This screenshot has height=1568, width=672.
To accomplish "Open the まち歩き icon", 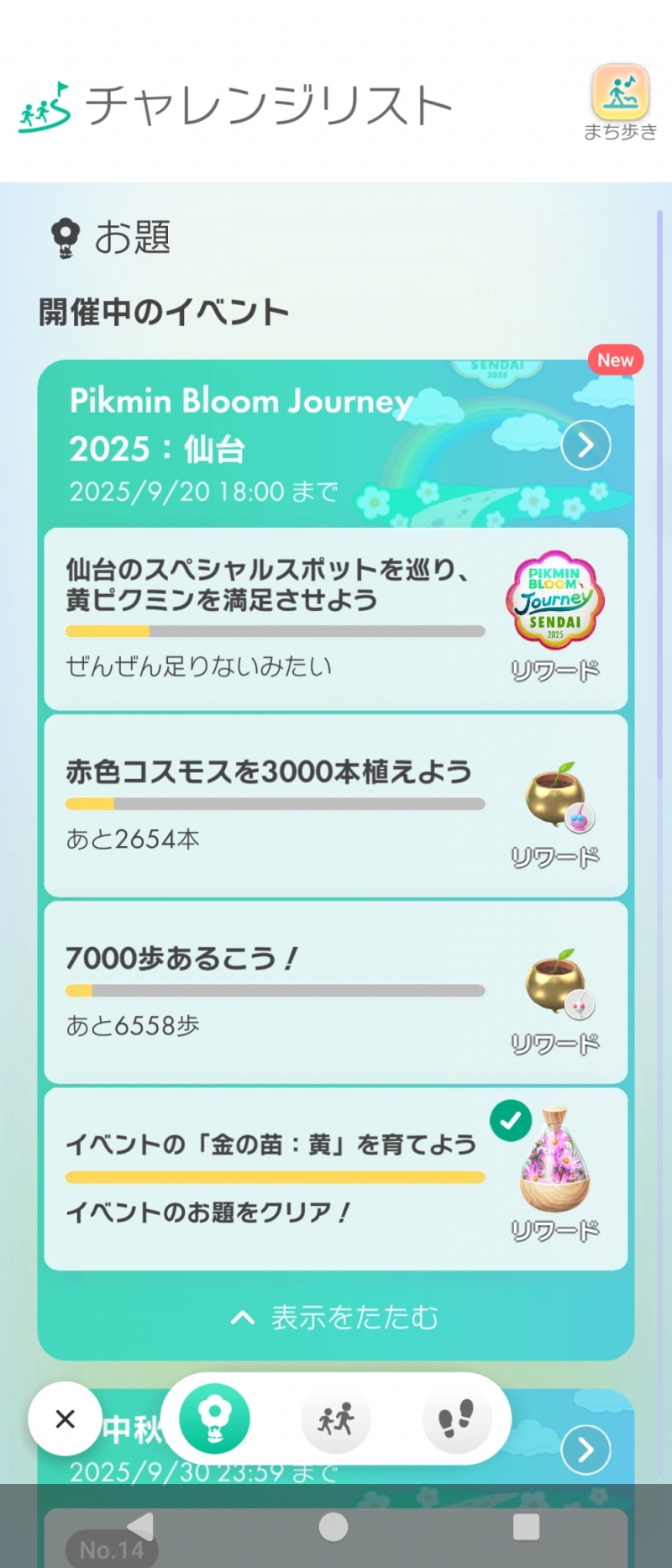I will pyautogui.click(x=620, y=101).
